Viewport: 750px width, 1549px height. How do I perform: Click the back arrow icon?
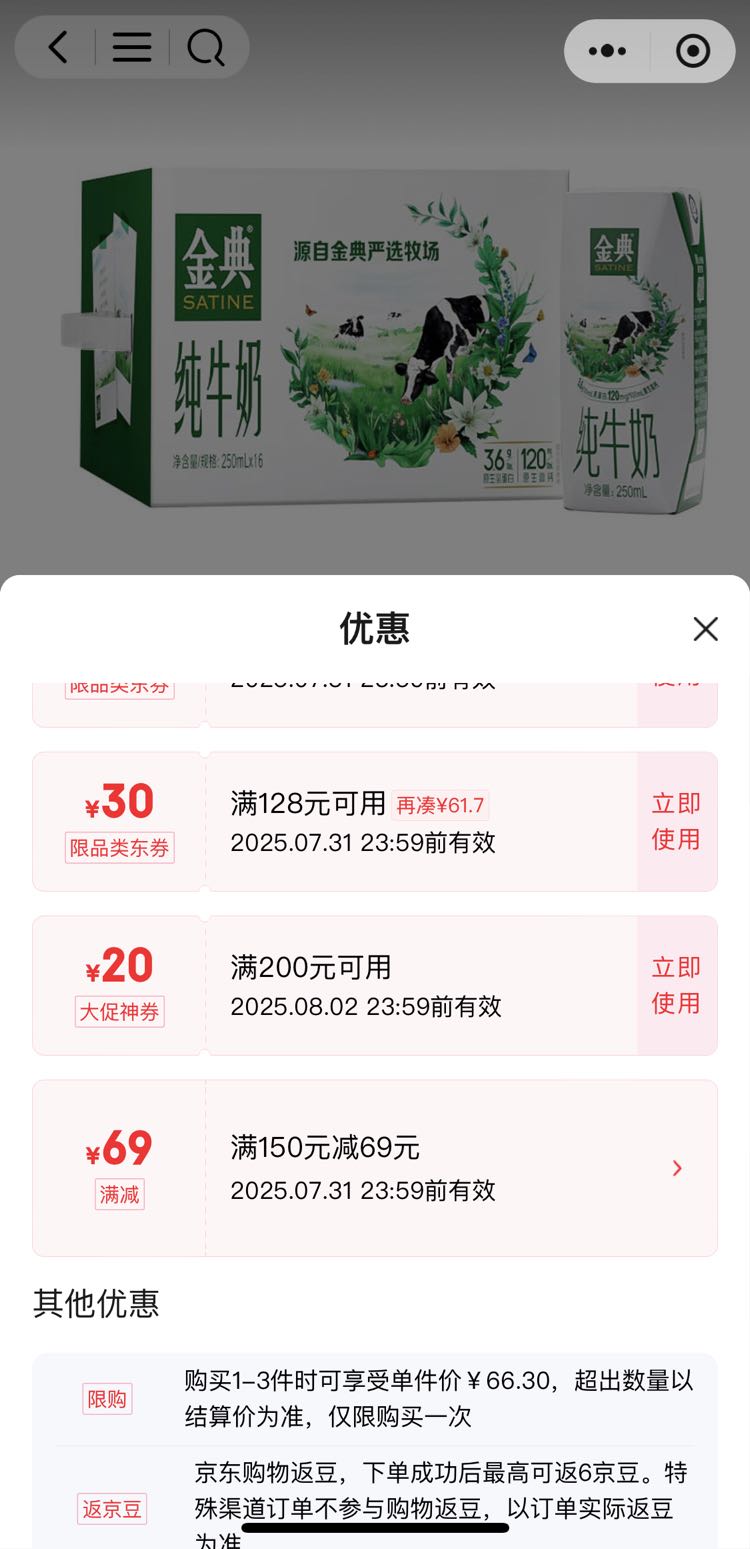tap(55, 47)
